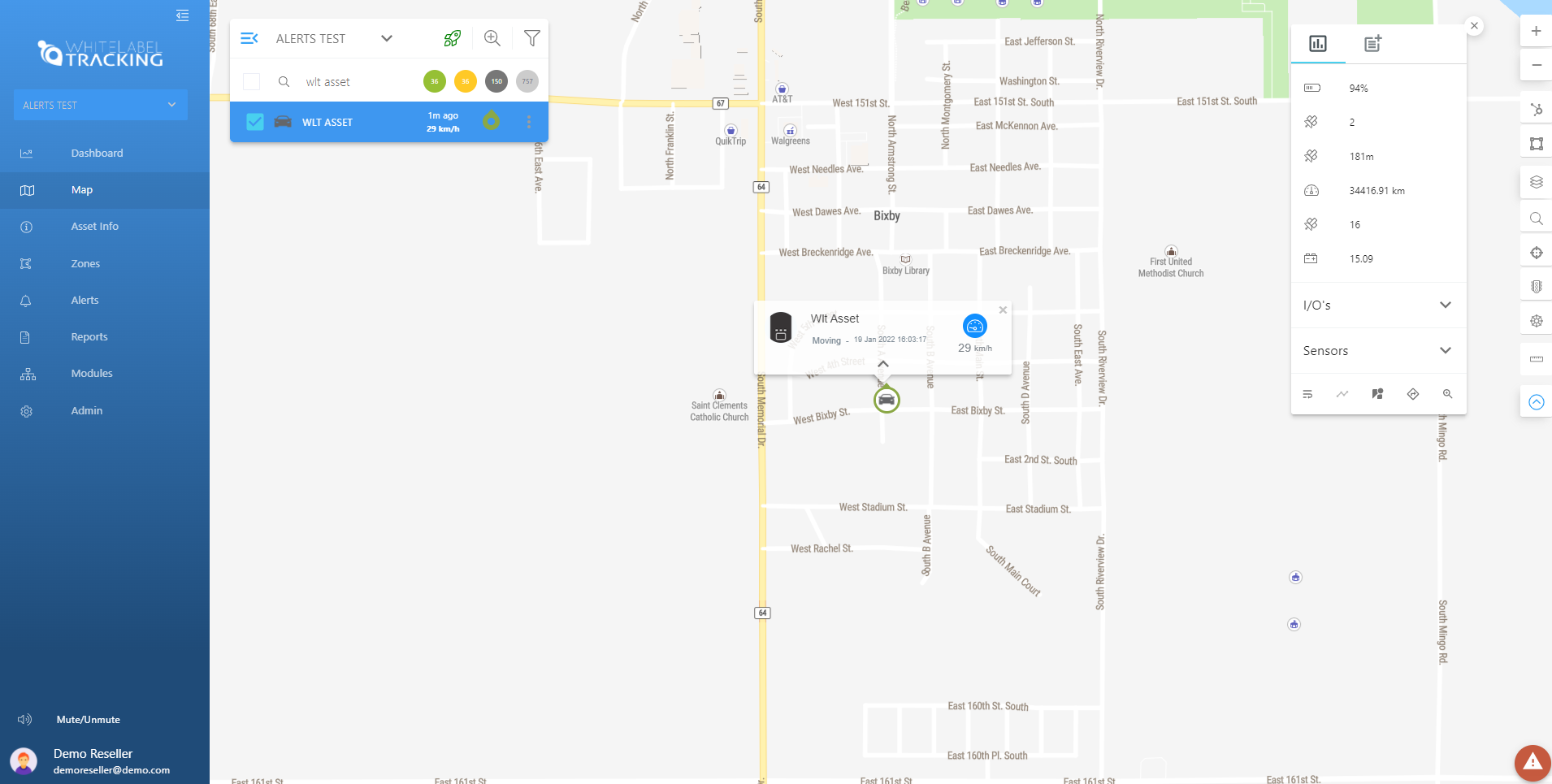Viewport: 1552px width, 784px height.
Task: Zoom in on the map
Action: click(1536, 32)
